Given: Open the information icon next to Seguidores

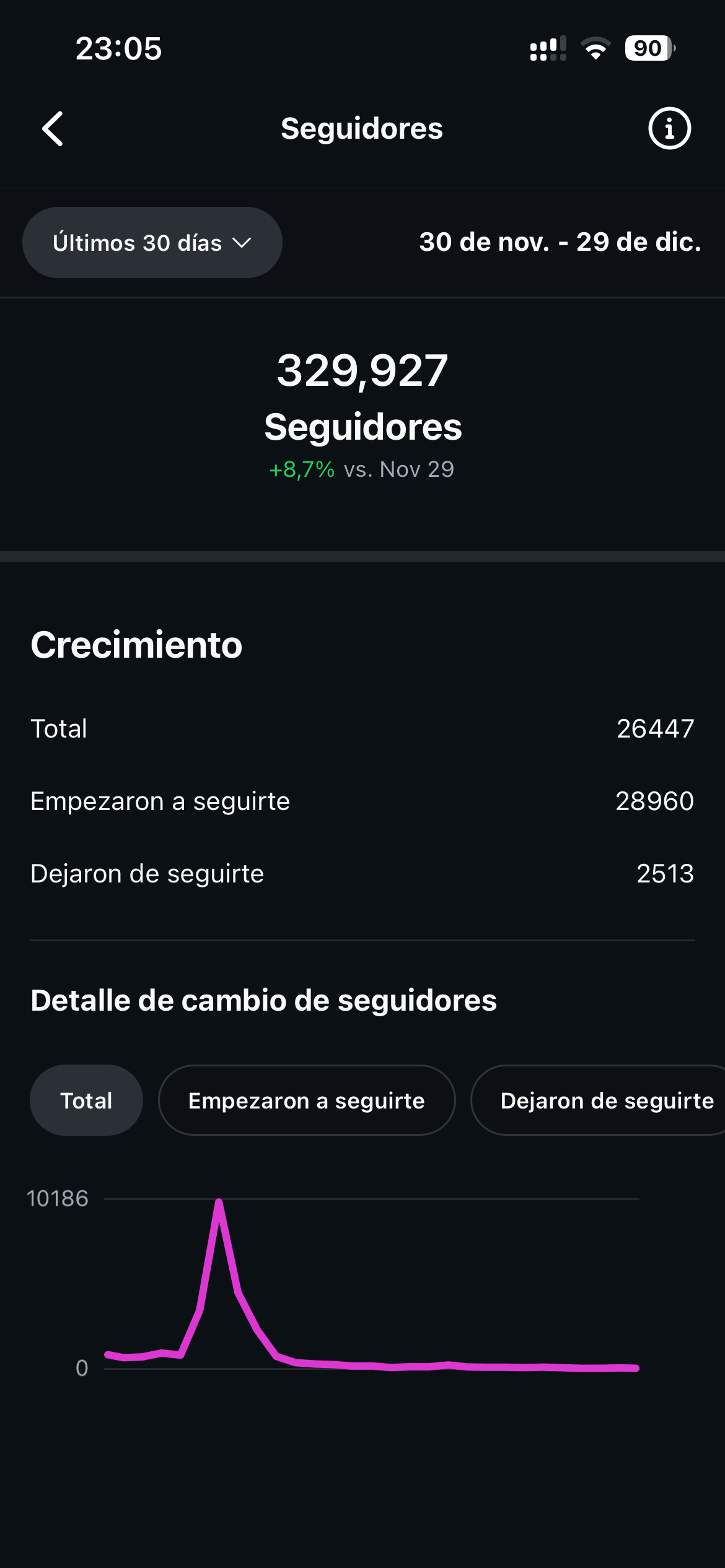Looking at the screenshot, I should pyautogui.click(x=669, y=128).
